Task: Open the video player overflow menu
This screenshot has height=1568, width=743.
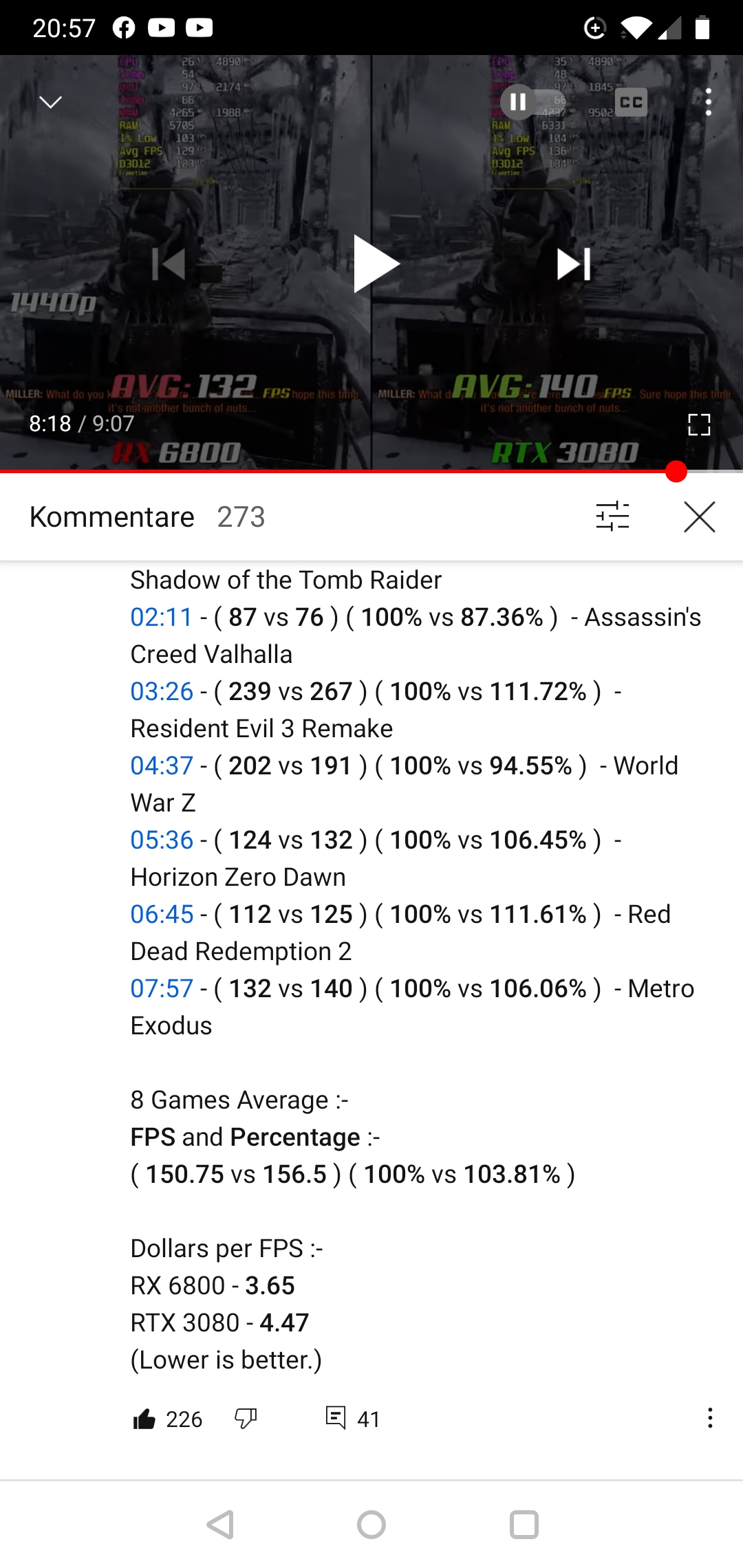Action: [x=708, y=102]
